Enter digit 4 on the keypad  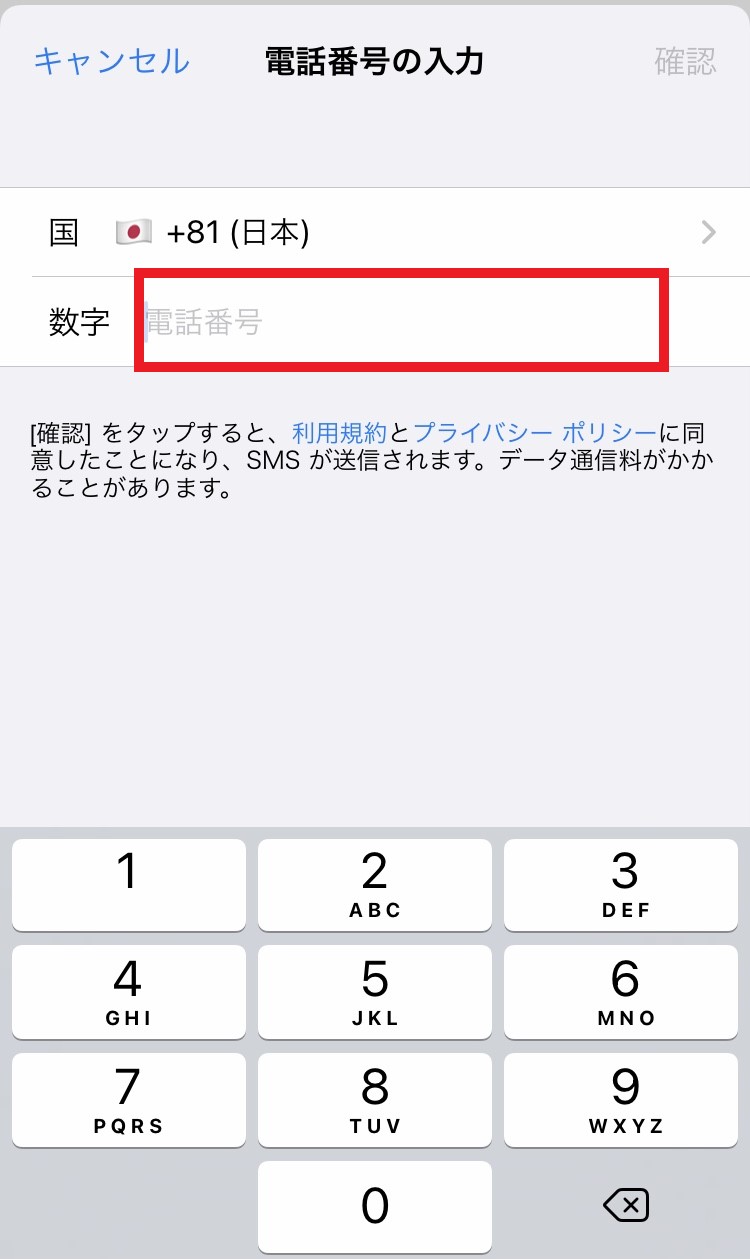128,992
